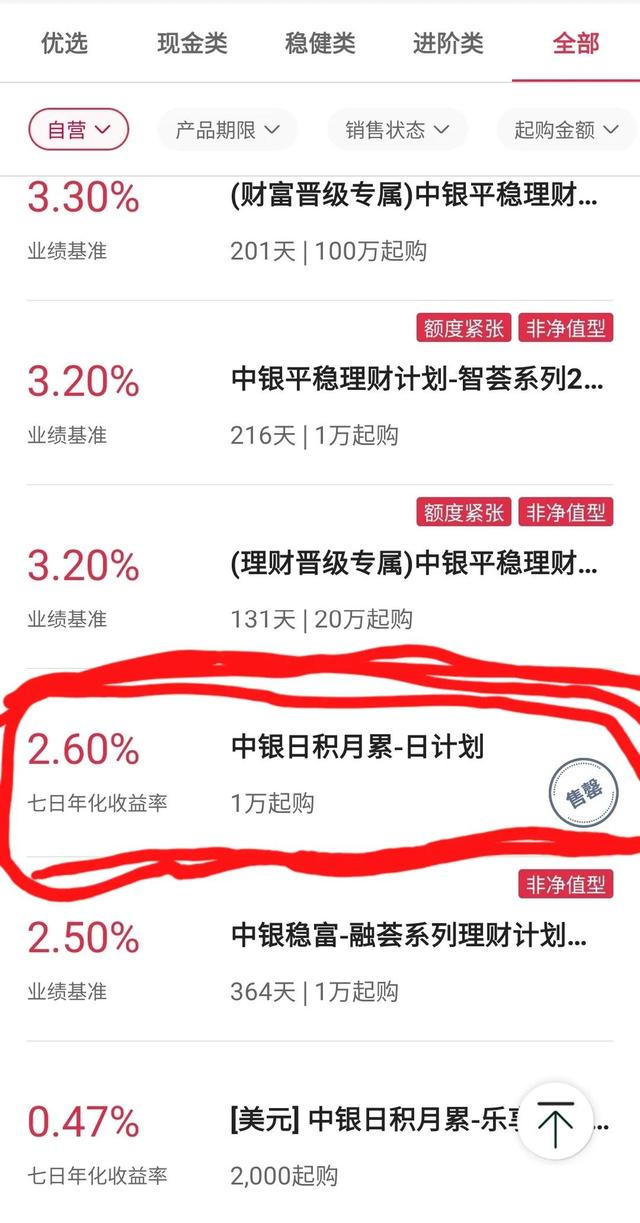This screenshot has width=640, height=1223.
Task: Open the 销售状态 filter dropdown
Action: pyautogui.click(x=397, y=130)
